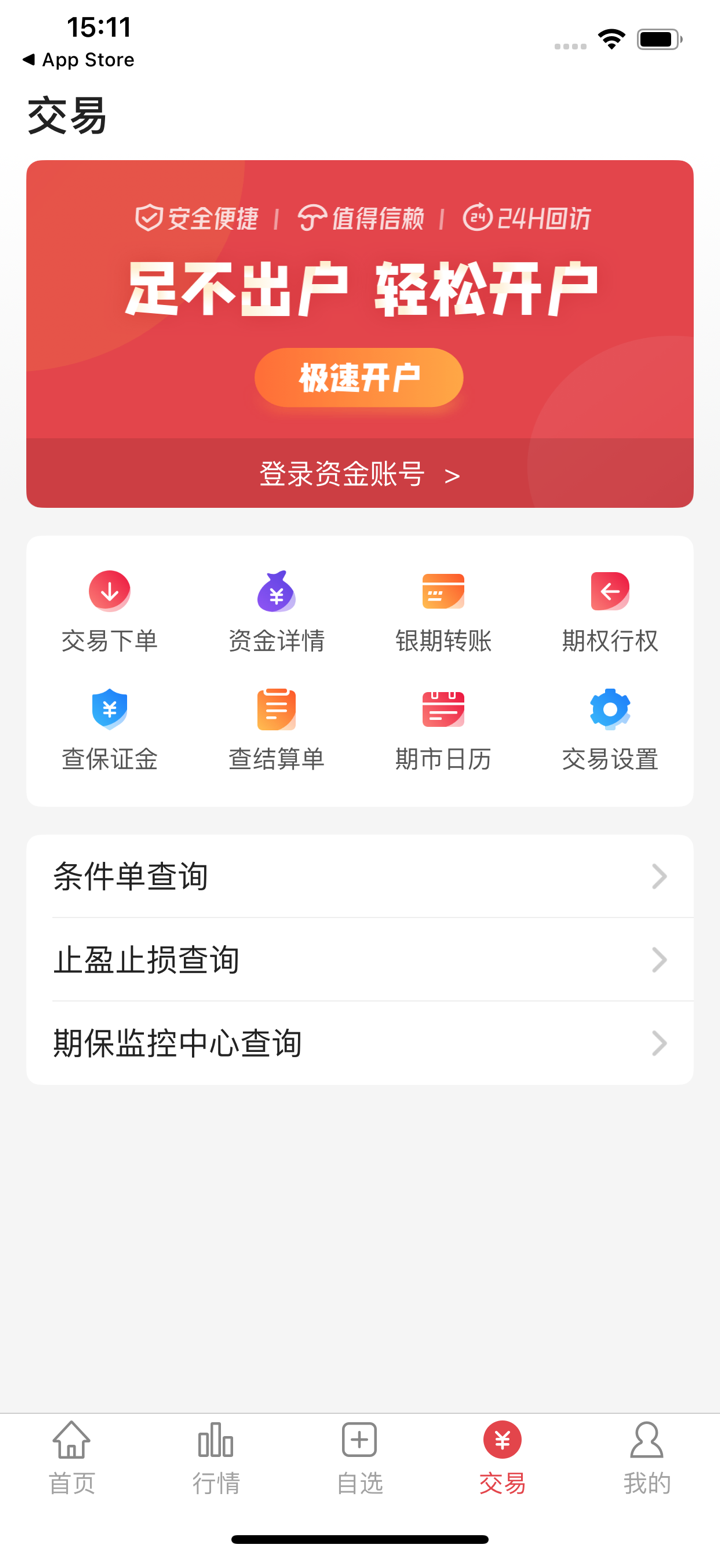Check 查保证金 margin query

click(x=110, y=730)
